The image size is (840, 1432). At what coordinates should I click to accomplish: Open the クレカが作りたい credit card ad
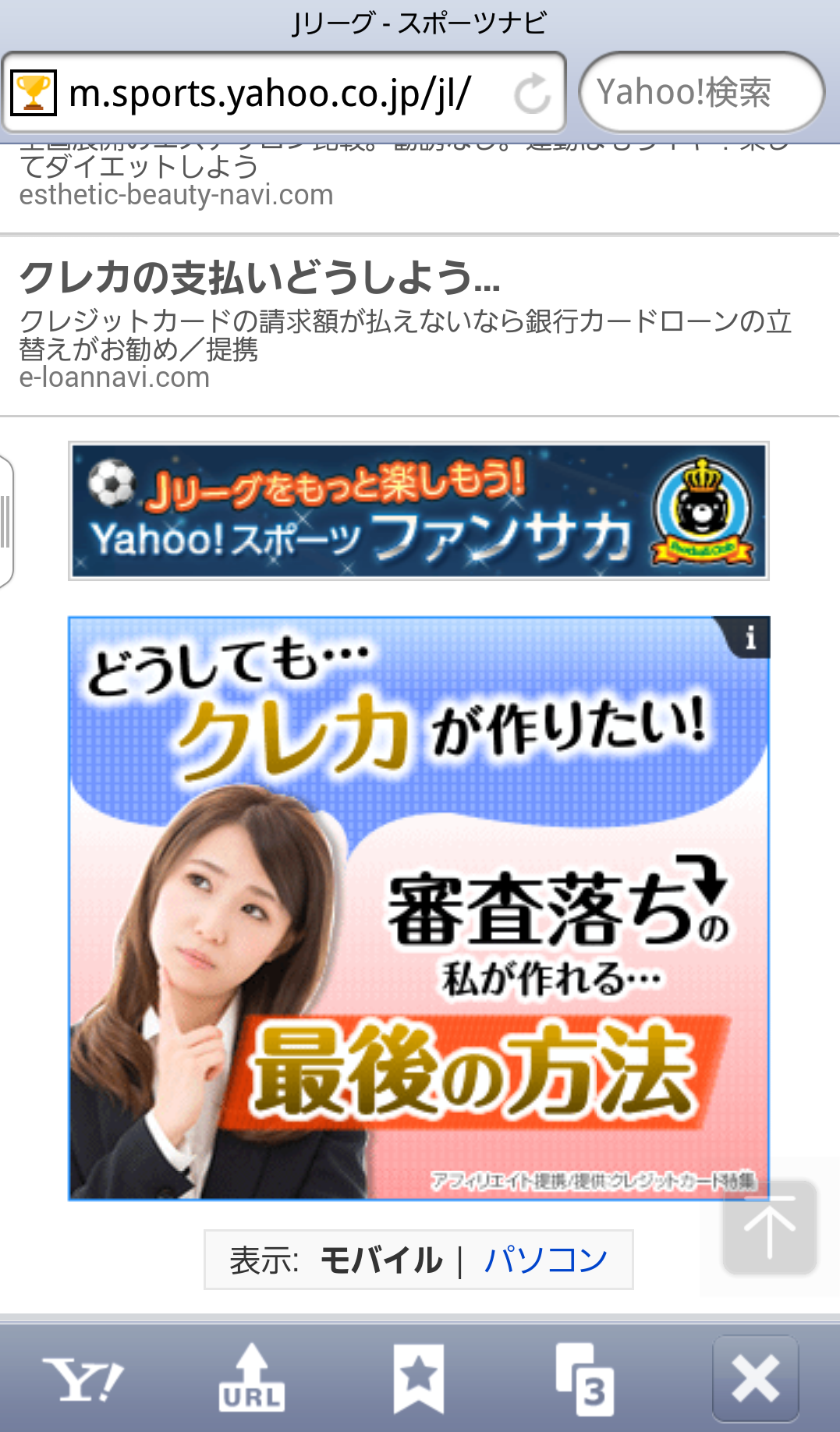(419, 909)
